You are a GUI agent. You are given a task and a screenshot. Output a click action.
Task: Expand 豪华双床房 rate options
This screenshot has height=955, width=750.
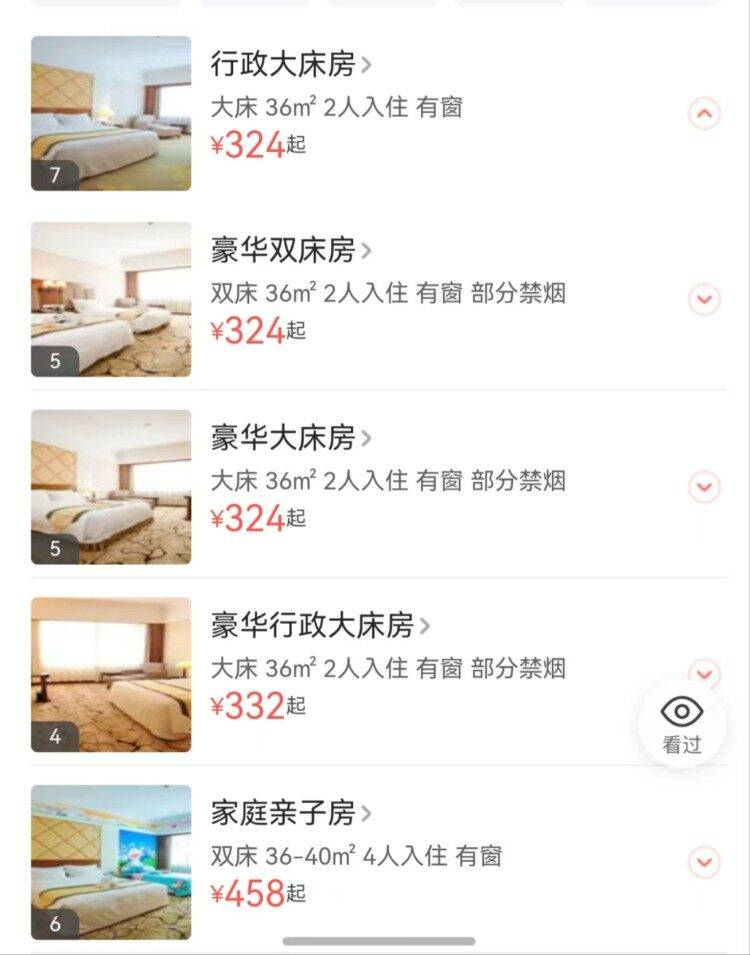tap(705, 299)
